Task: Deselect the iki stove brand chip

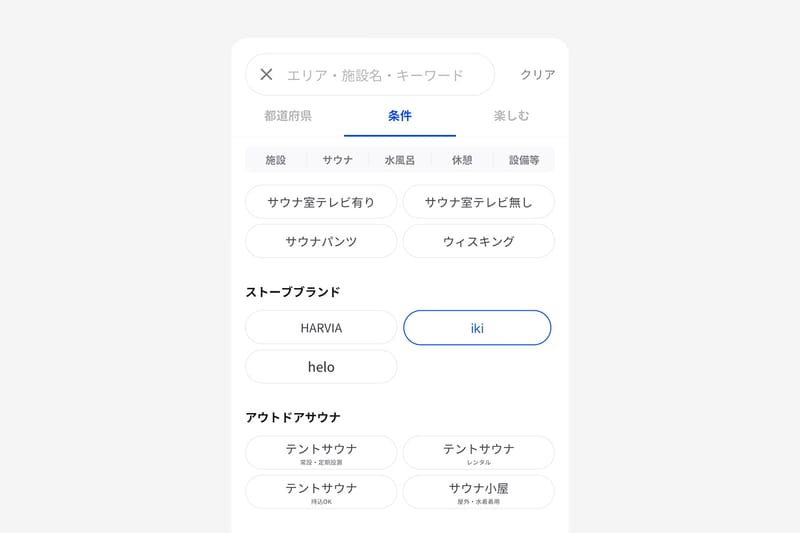Action: click(x=477, y=327)
